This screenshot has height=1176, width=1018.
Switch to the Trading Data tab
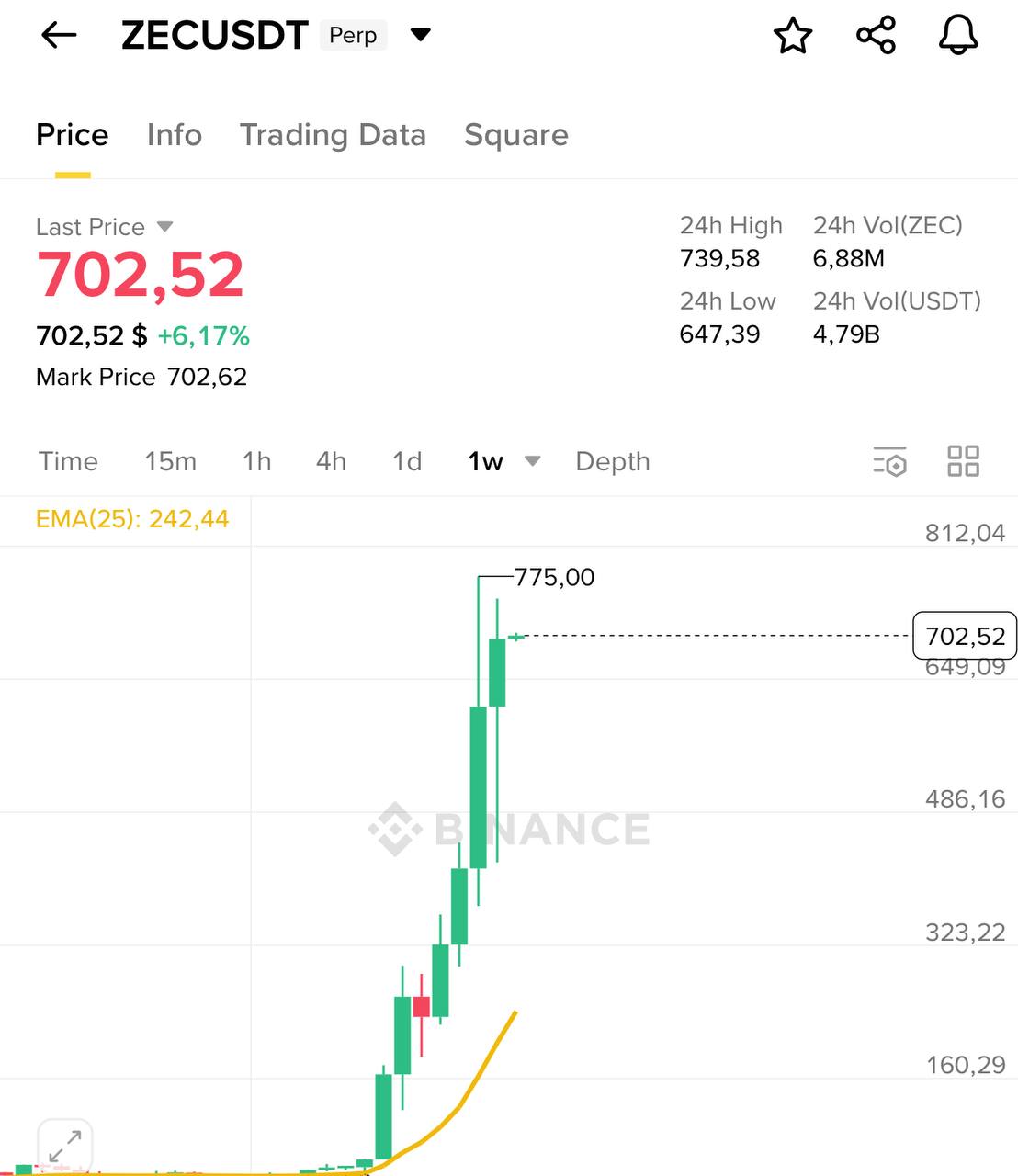333,135
